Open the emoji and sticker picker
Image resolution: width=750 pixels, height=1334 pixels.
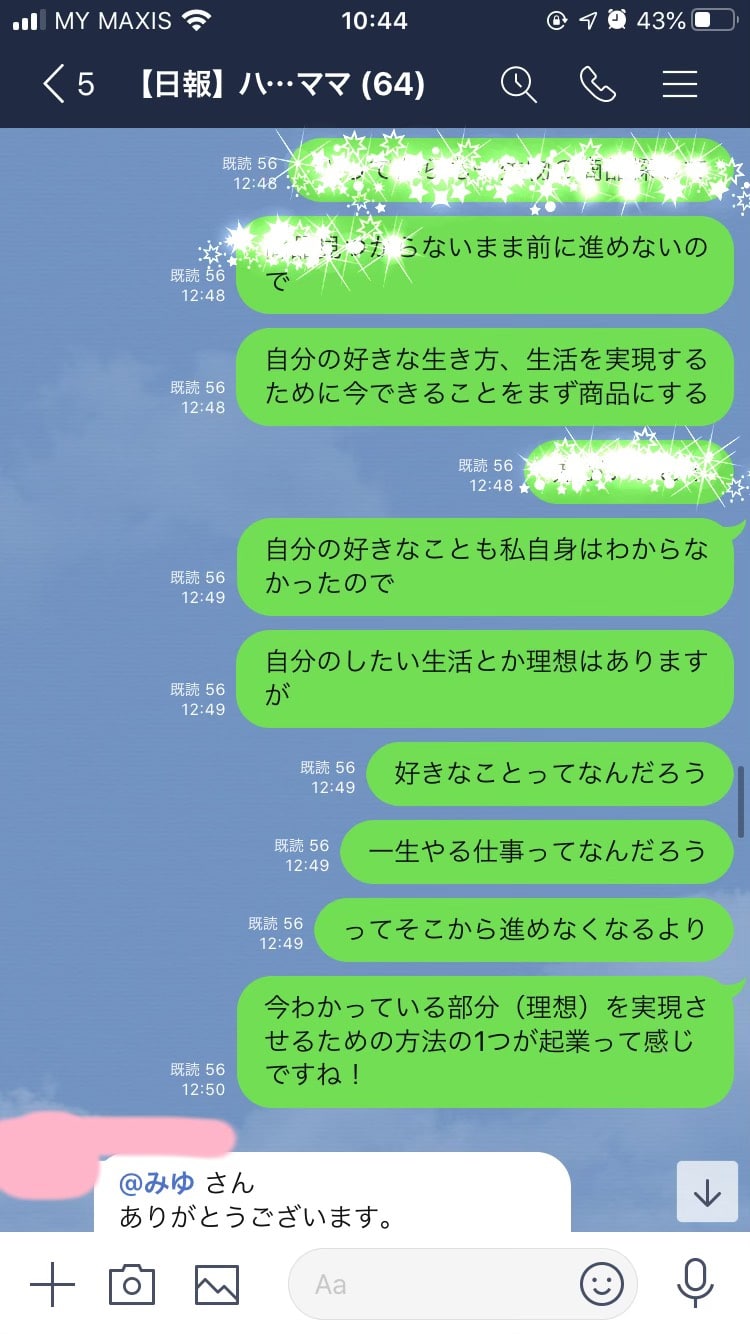tap(601, 1284)
